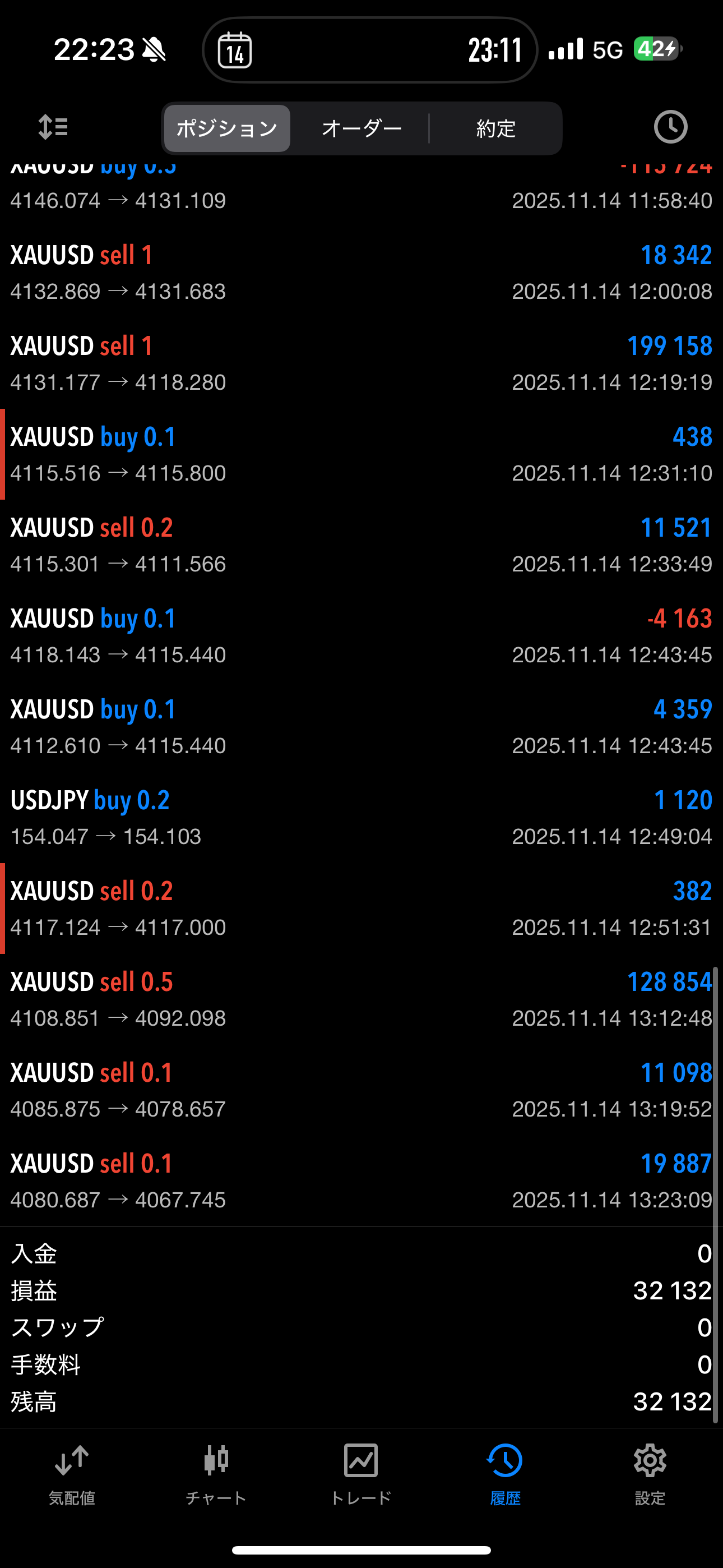Open the sort options icon
The width and height of the screenshot is (723, 1568).
(x=53, y=128)
